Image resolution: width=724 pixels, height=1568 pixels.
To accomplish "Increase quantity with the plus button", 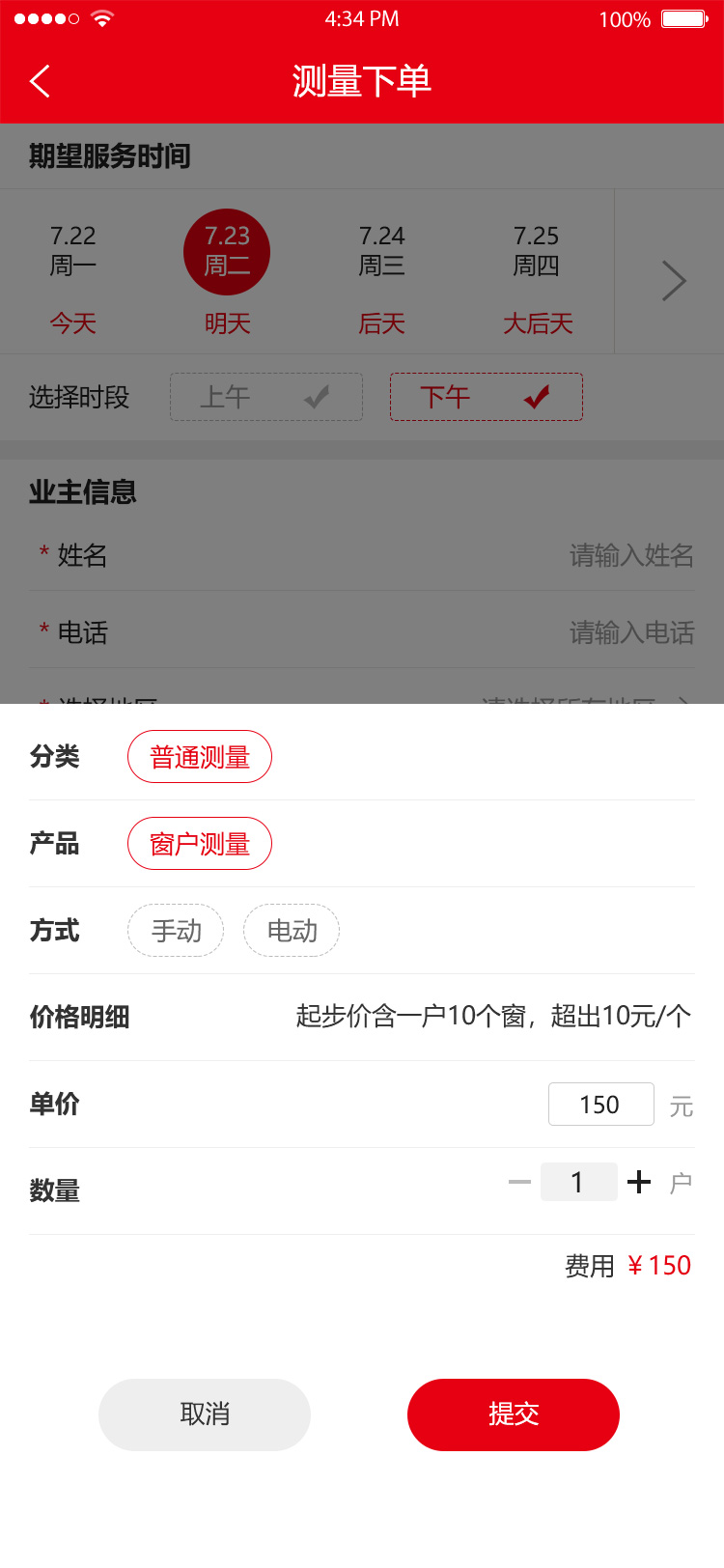I will (639, 1182).
